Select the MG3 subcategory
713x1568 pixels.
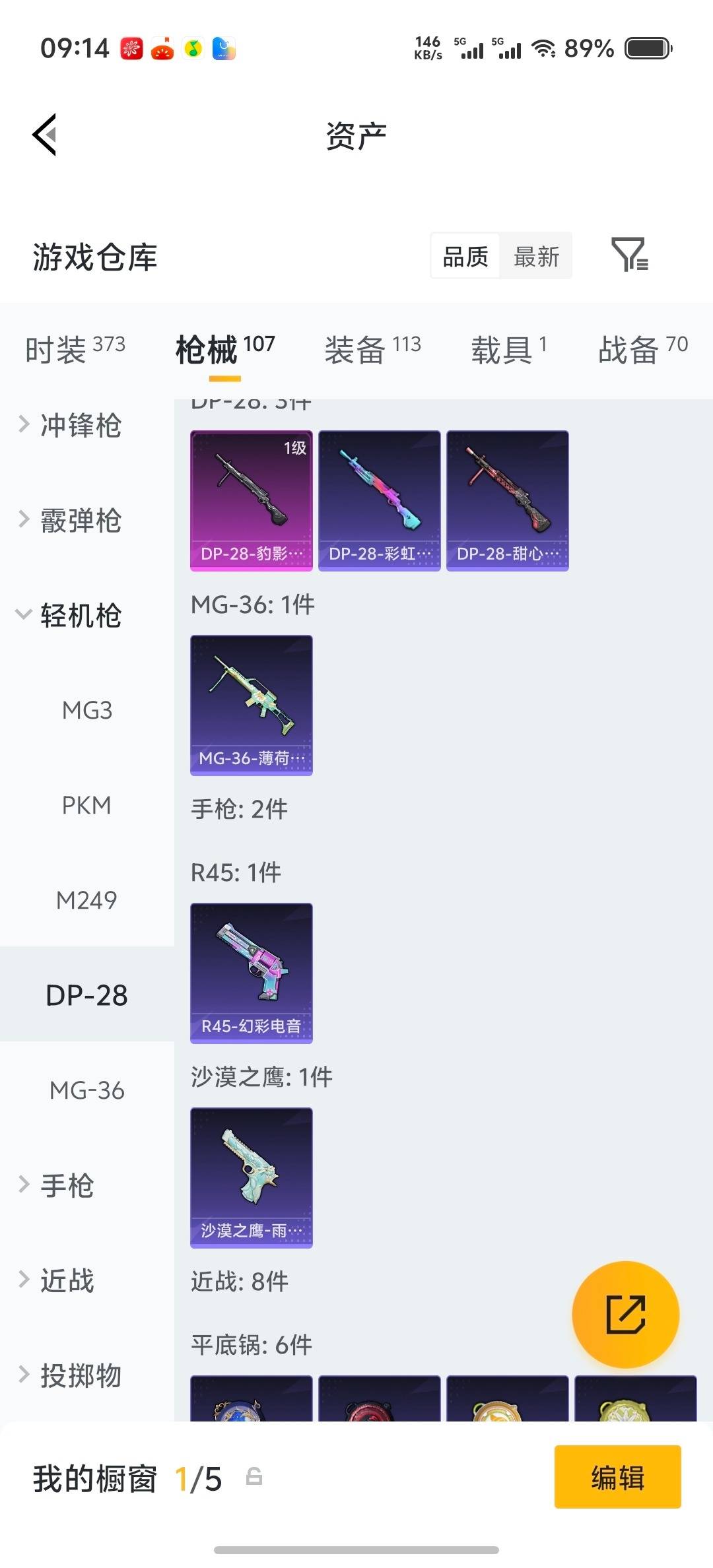pyautogui.click(x=86, y=710)
